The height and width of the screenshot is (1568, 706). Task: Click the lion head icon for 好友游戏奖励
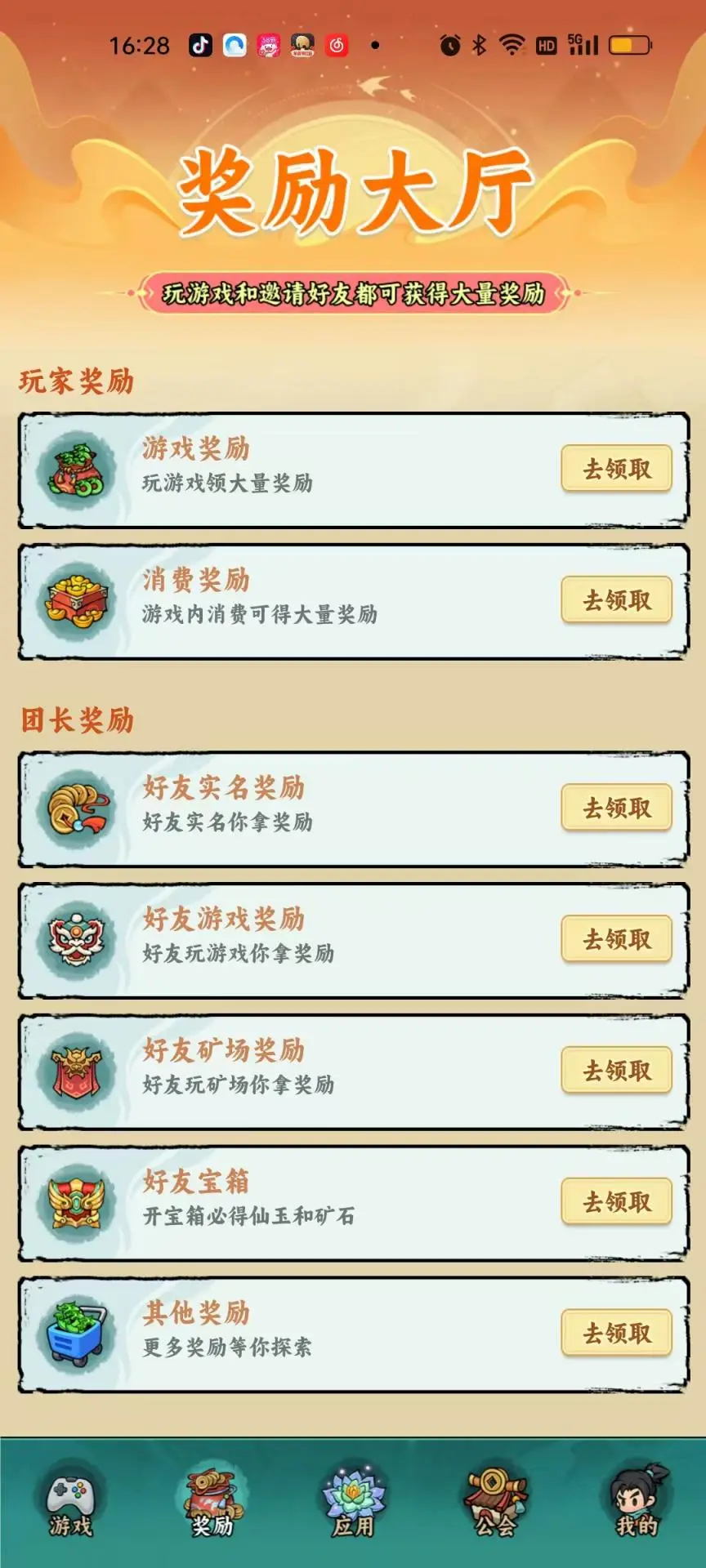click(x=74, y=939)
